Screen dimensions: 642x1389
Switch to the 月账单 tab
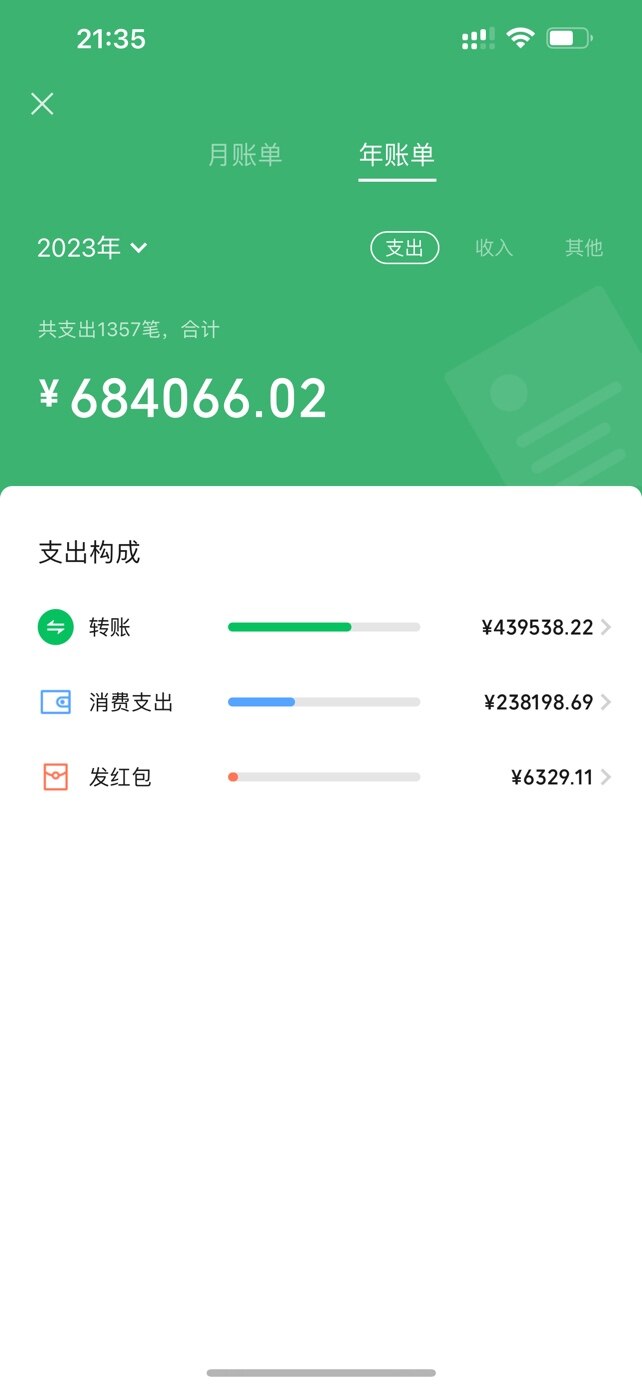click(x=245, y=155)
